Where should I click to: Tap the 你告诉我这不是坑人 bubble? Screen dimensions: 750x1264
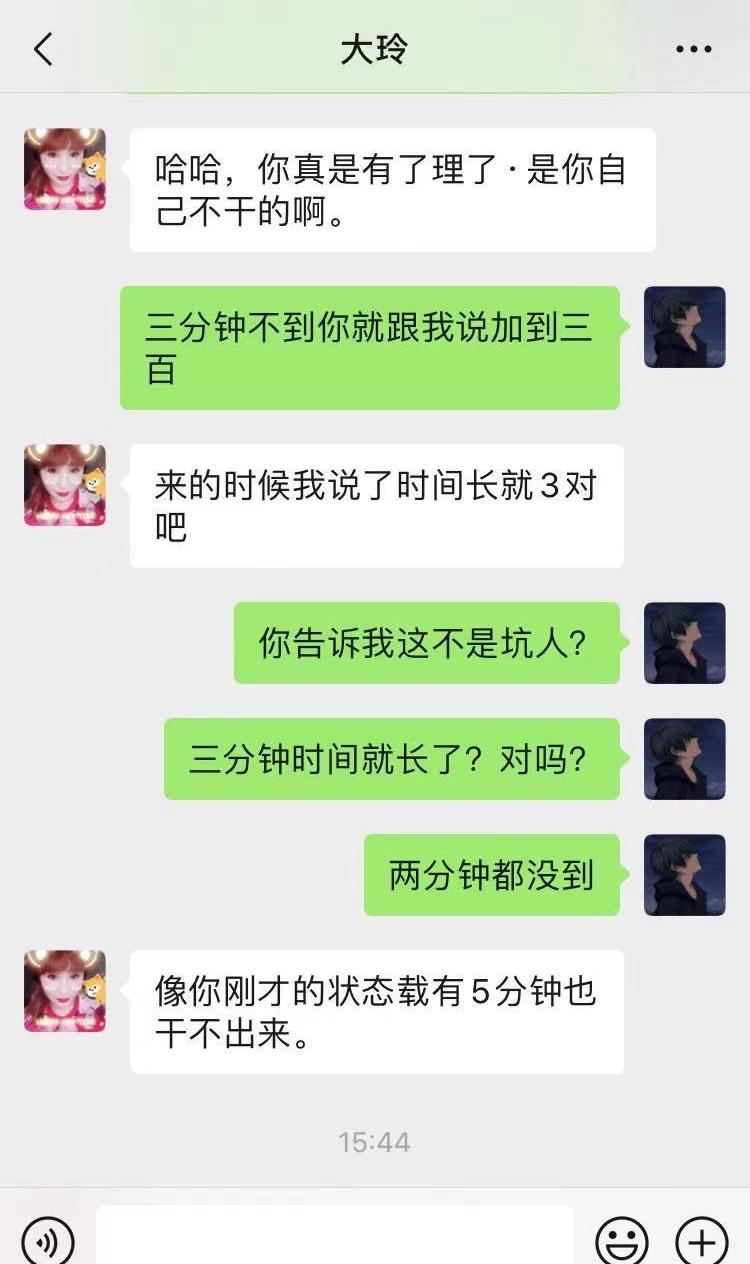425,644
